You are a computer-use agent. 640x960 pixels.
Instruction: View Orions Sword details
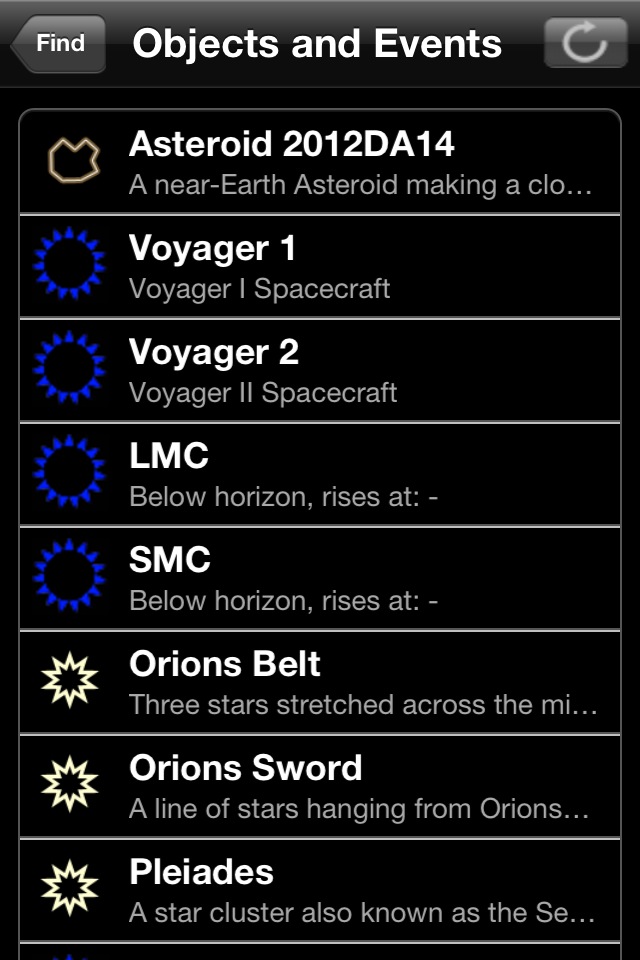coord(320,787)
